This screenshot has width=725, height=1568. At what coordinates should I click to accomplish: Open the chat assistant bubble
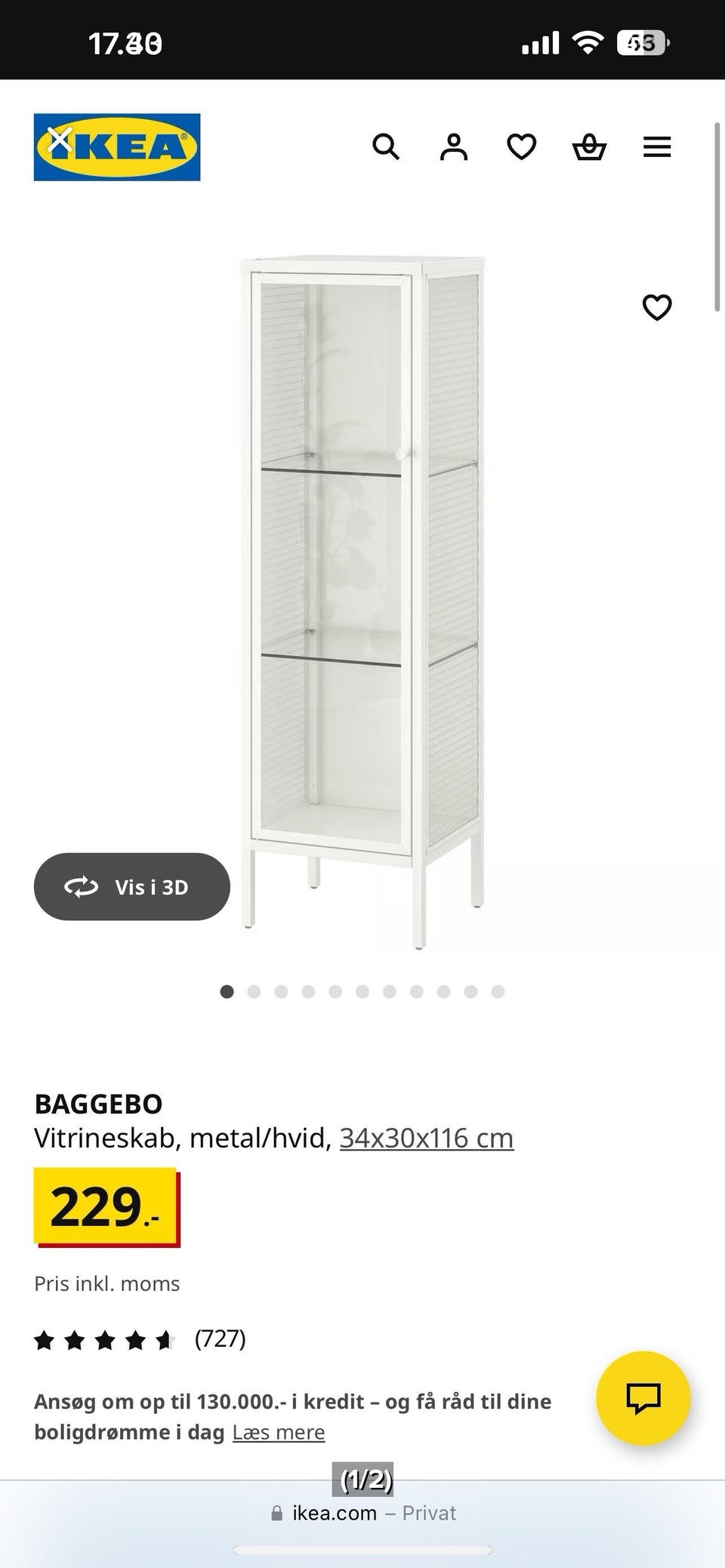tap(643, 1397)
